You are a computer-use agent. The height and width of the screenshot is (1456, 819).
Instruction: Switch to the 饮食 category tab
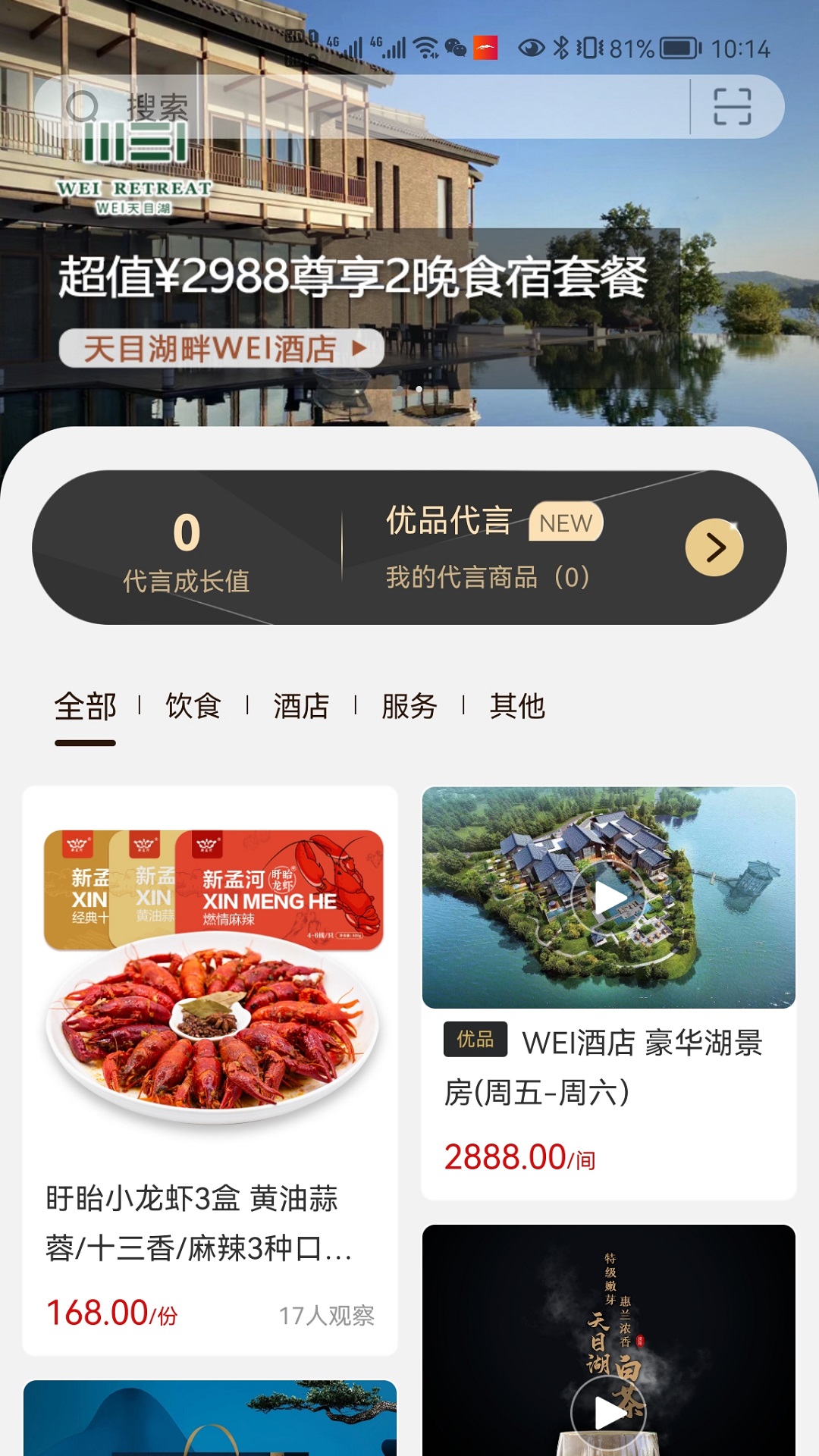193,707
